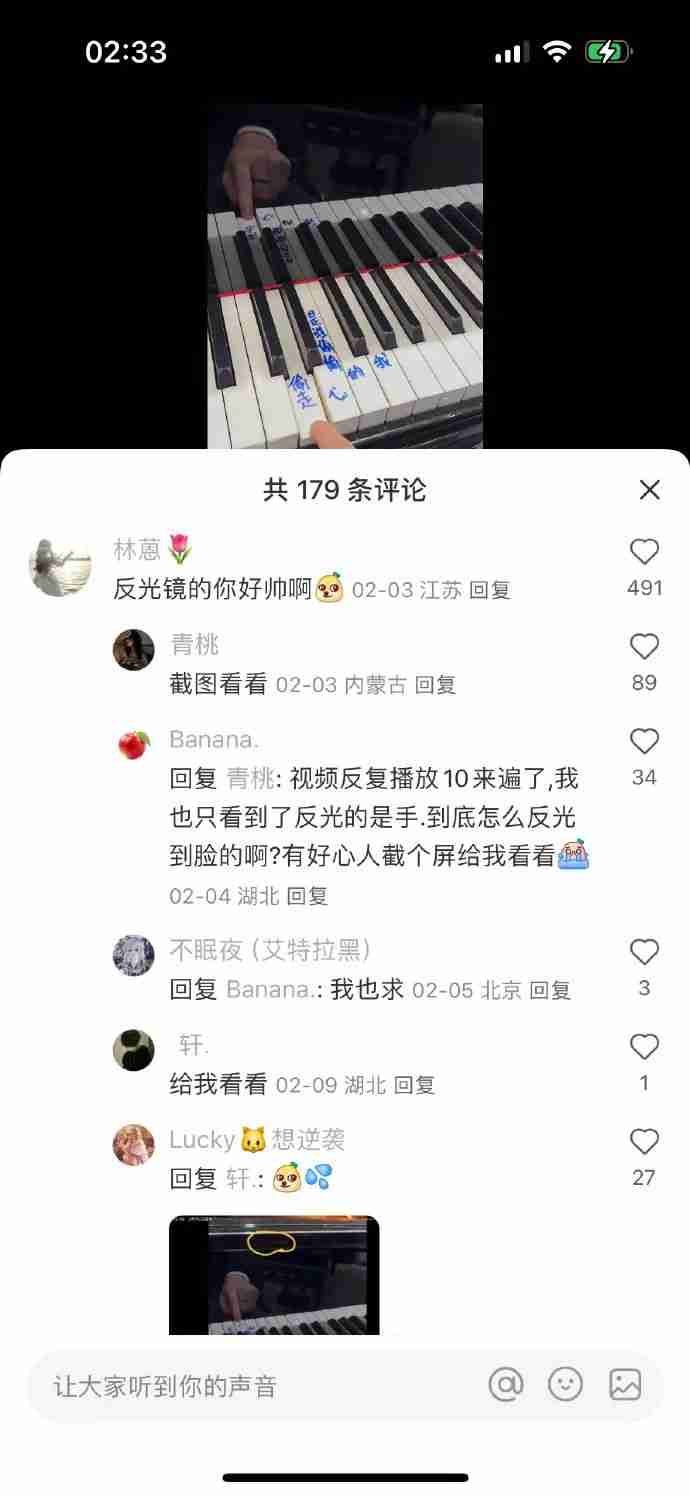
Task: Like 不眠夜's reply
Action: tap(645, 952)
